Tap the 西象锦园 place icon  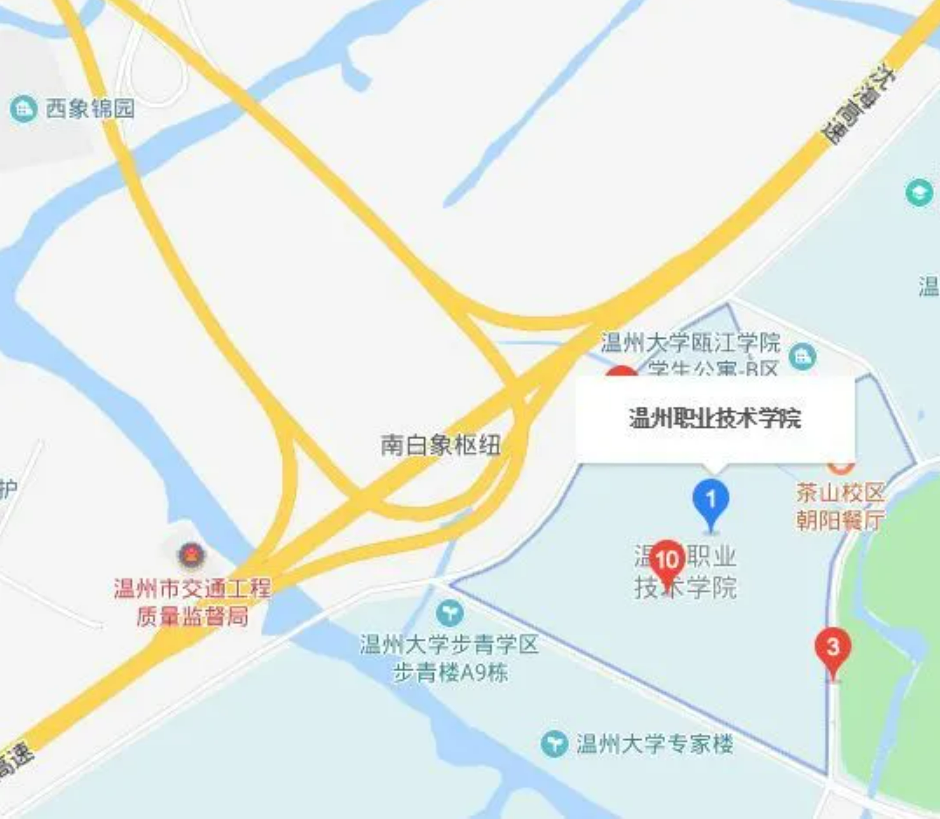pyautogui.click(x=23, y=109)
